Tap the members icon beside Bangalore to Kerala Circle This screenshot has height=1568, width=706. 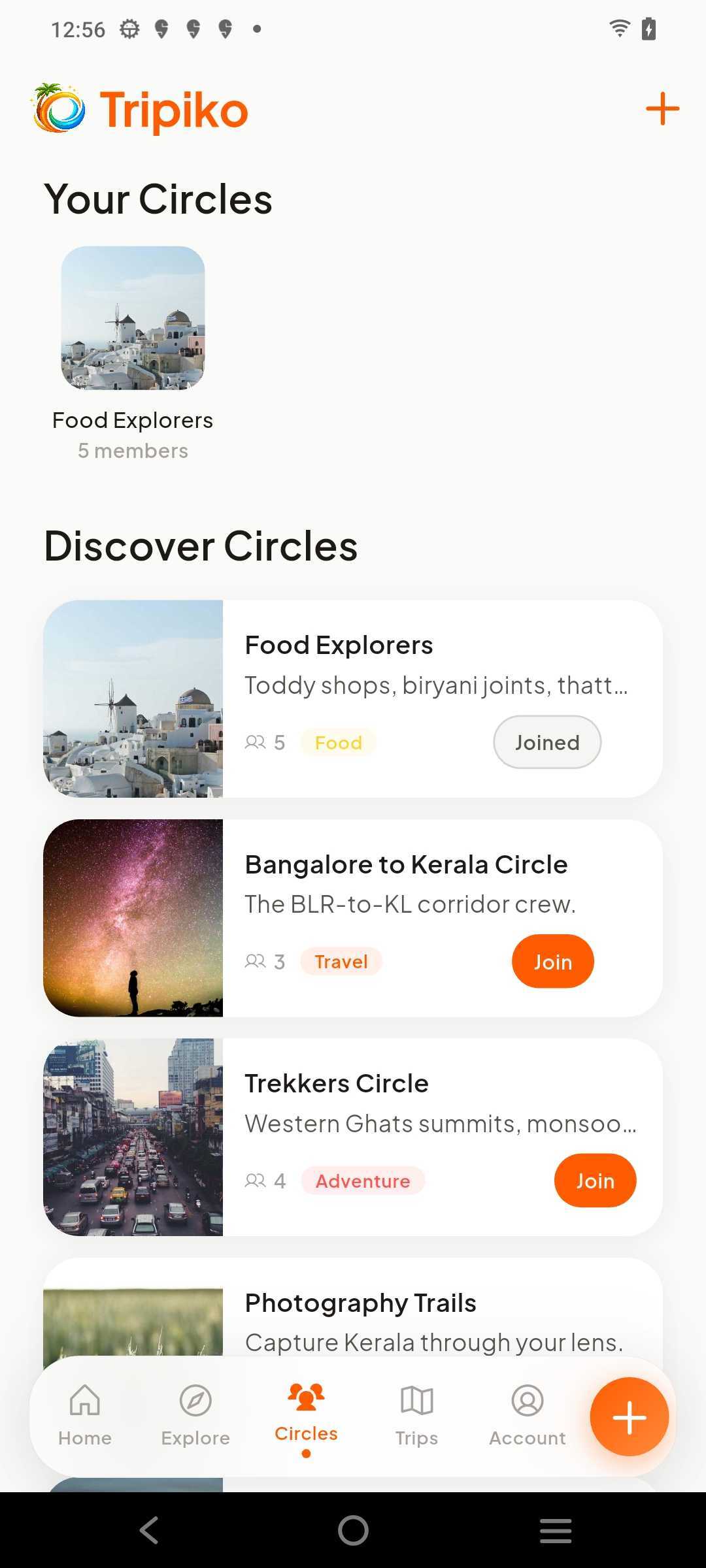coord(256,960)
